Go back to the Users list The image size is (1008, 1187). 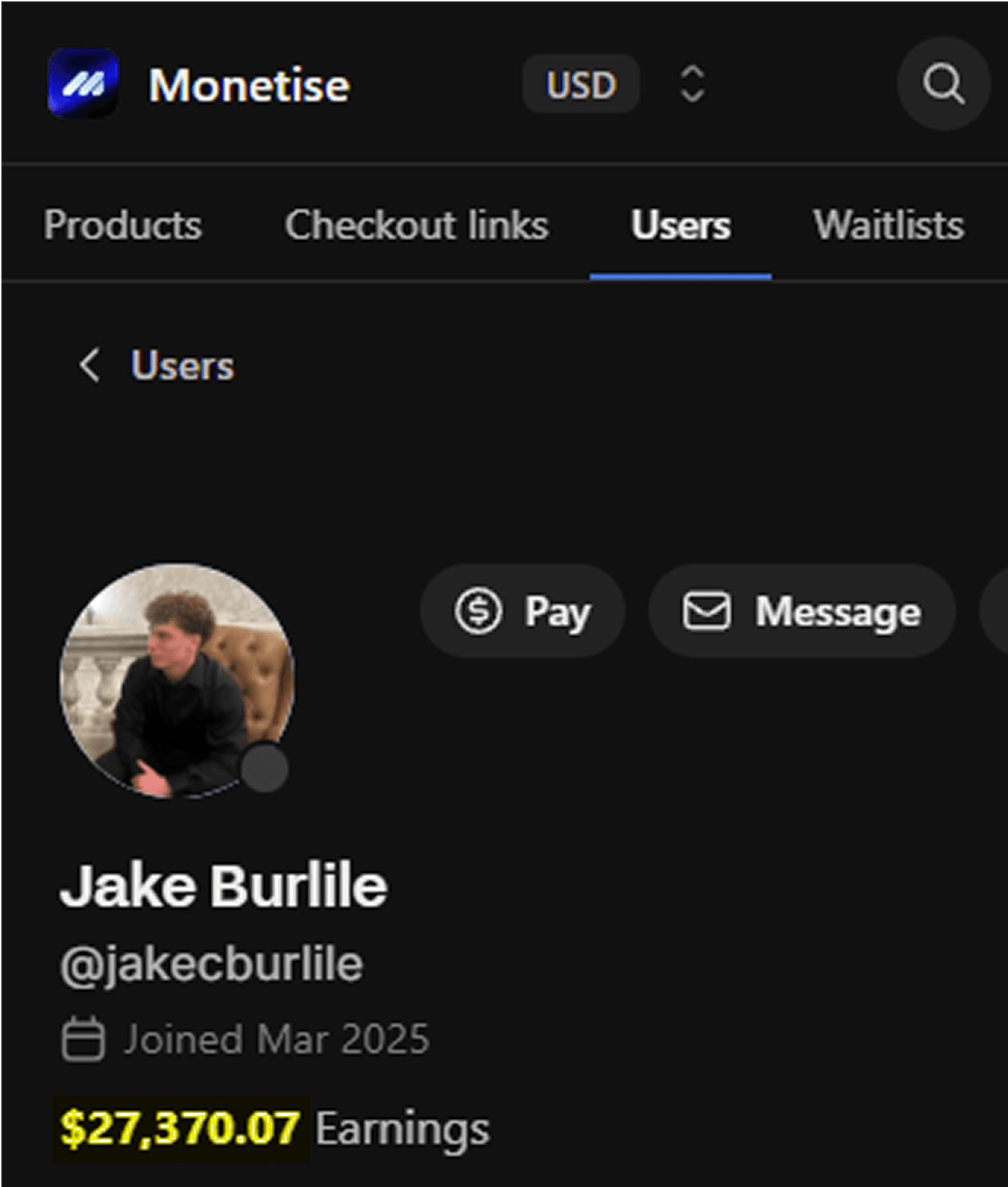tap(157, 365)
